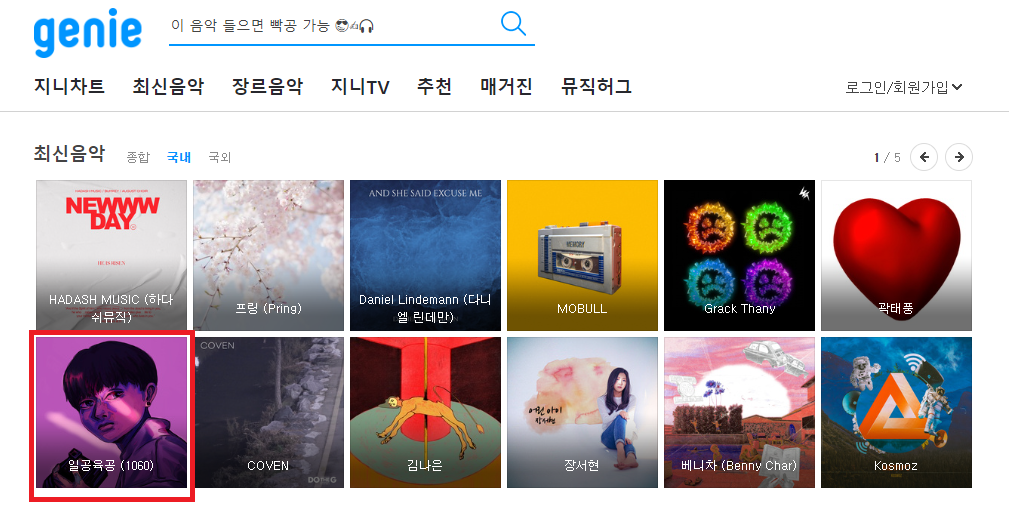Switch to 최신음악 navigation item

[168, 86]
